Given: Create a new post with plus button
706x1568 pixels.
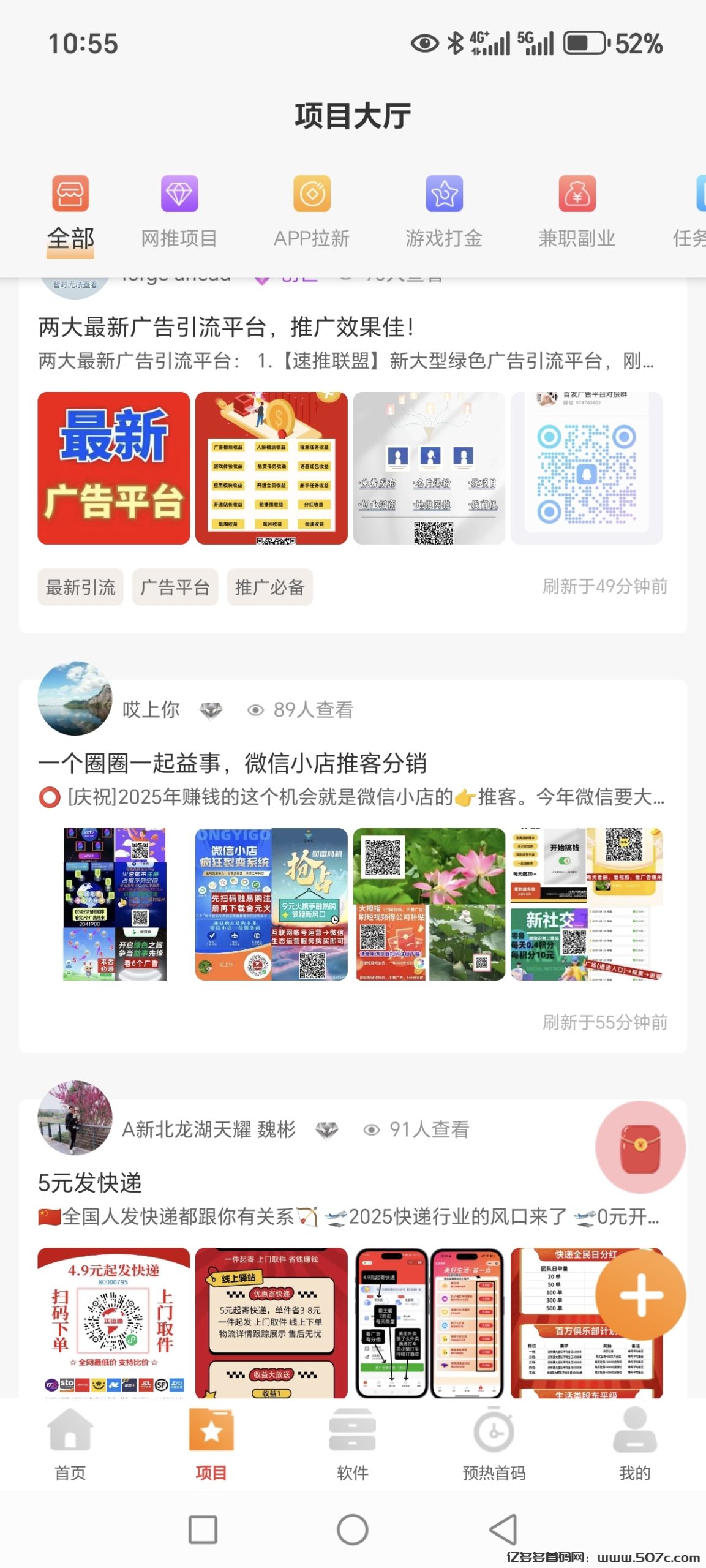Looking at the screenshot, I should click(x=640, y=1295).
